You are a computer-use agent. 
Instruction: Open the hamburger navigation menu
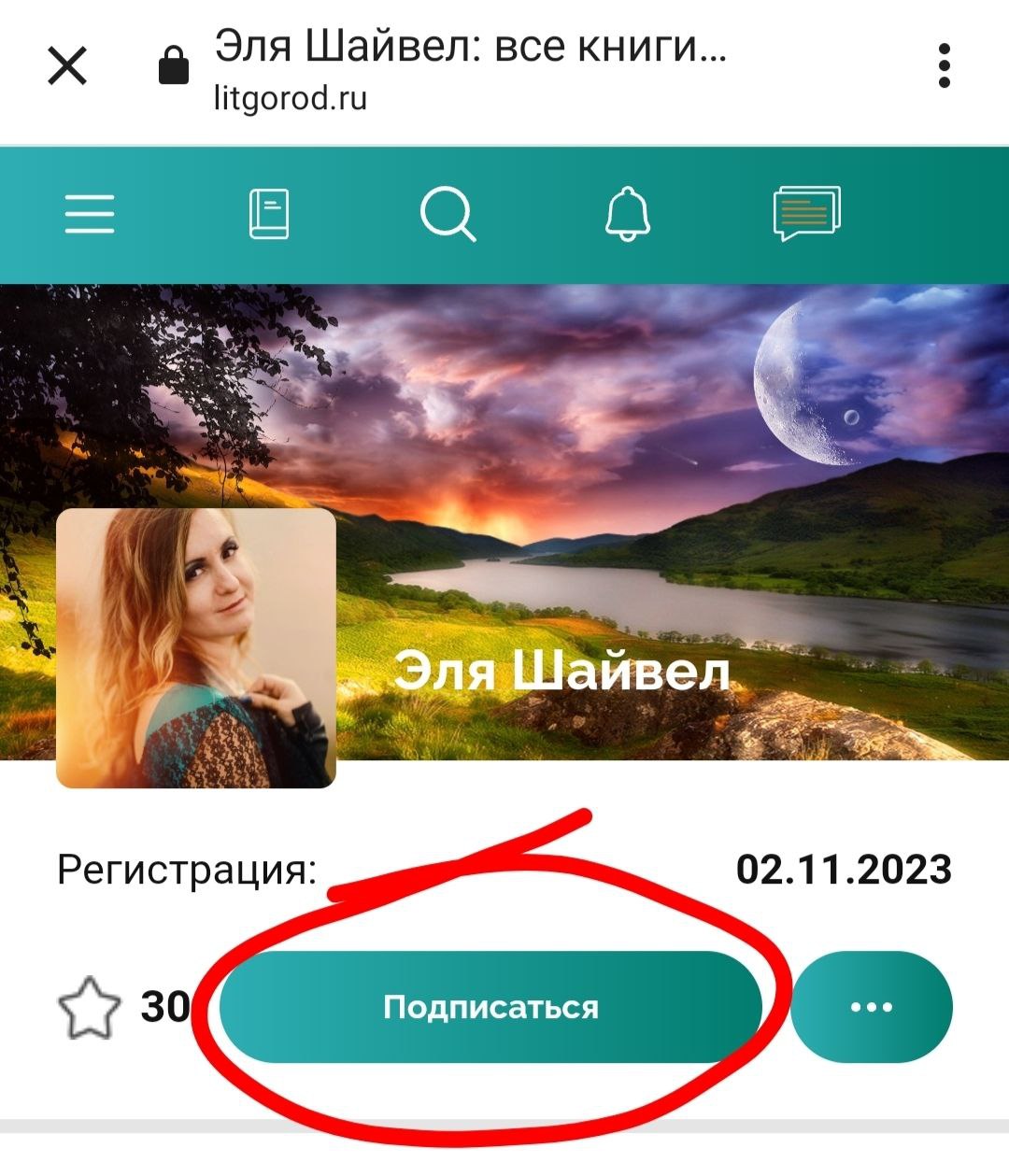pyautogui.click(x=90, y=214)
